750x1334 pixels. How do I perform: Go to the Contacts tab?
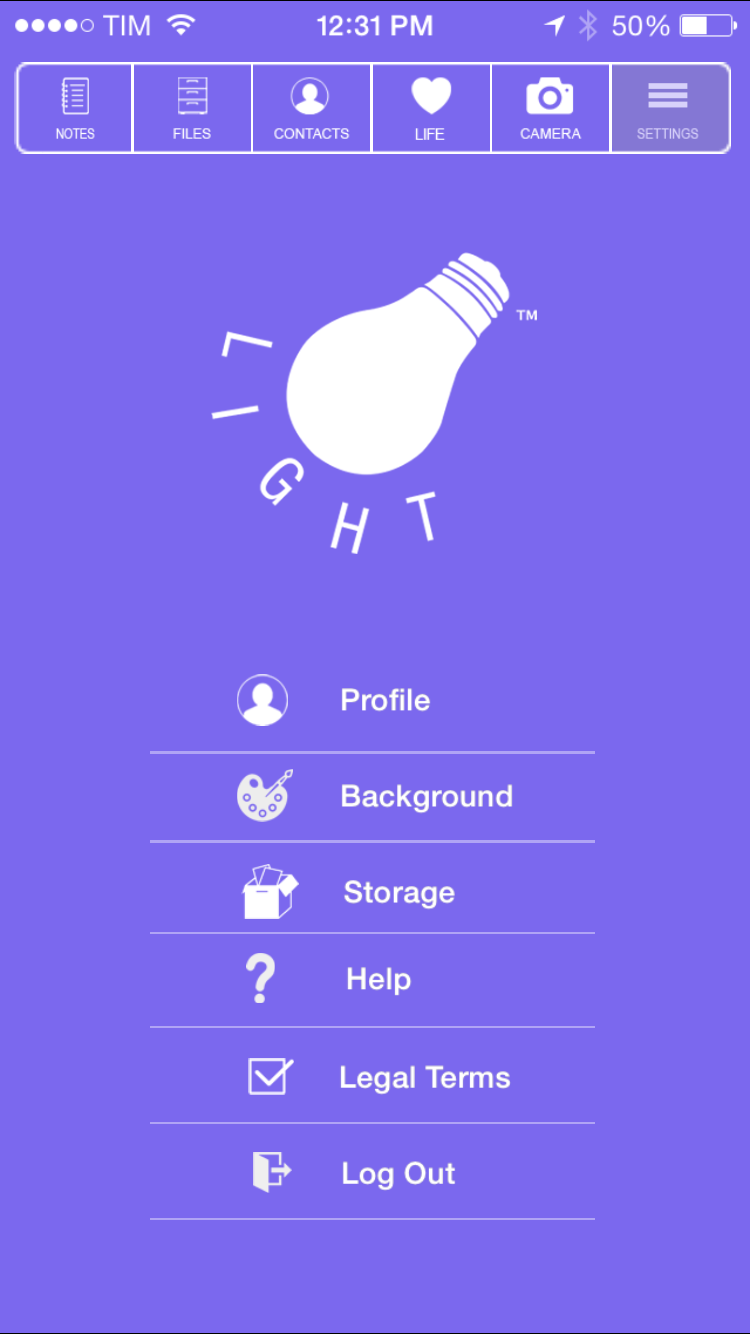(311, 108)
